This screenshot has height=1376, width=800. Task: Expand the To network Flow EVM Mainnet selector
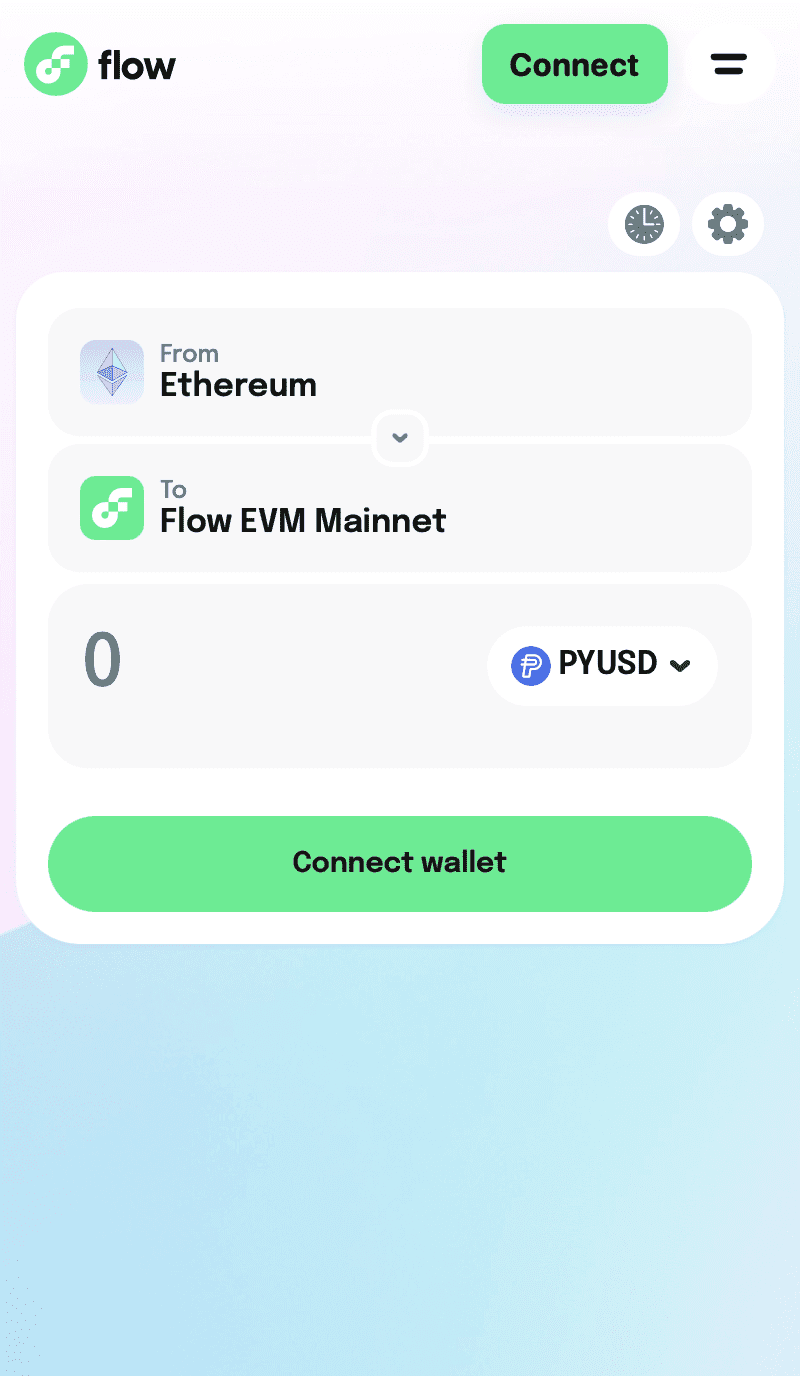coord(400,508)
